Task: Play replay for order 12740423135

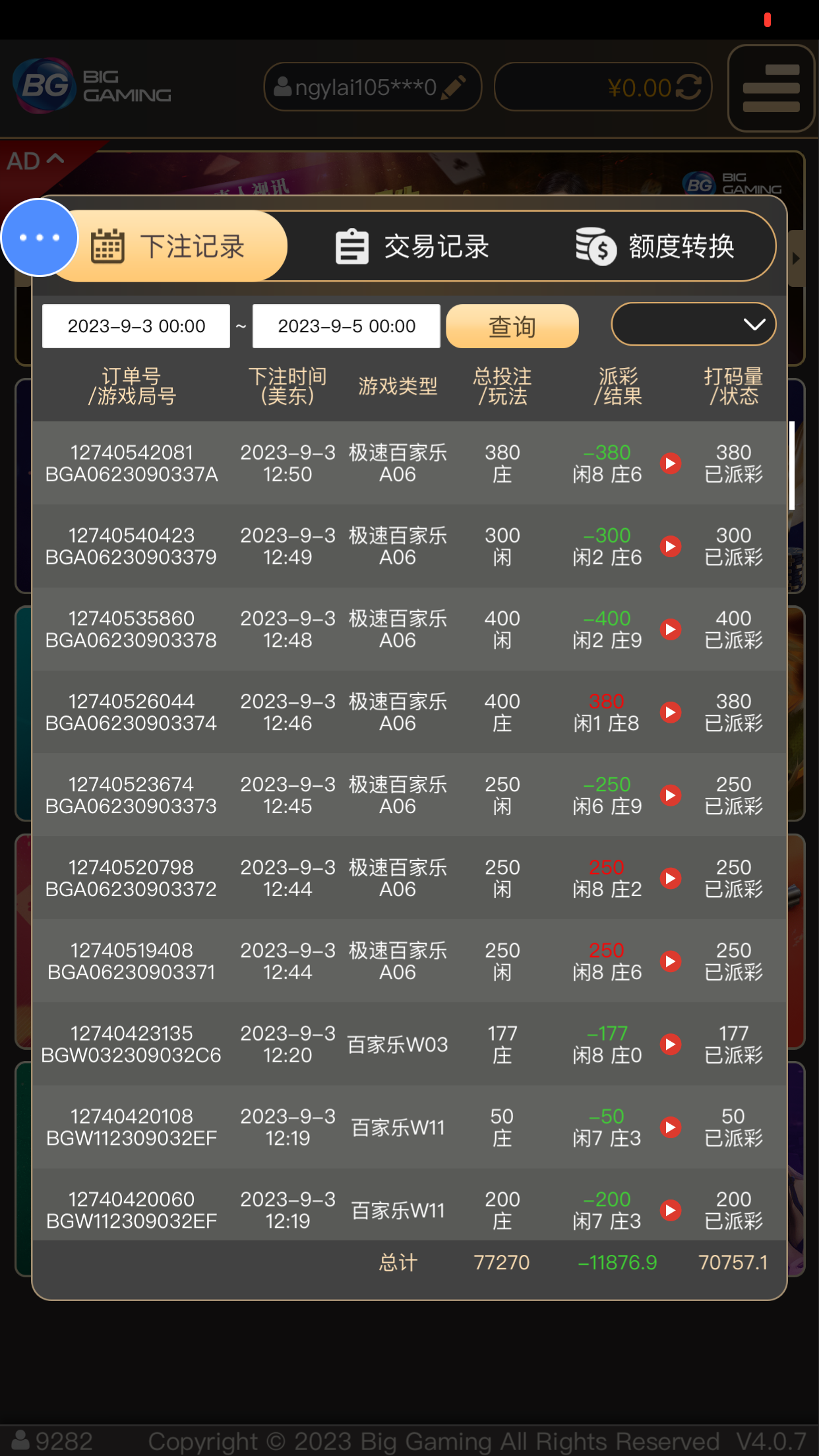Action: 671,1045
